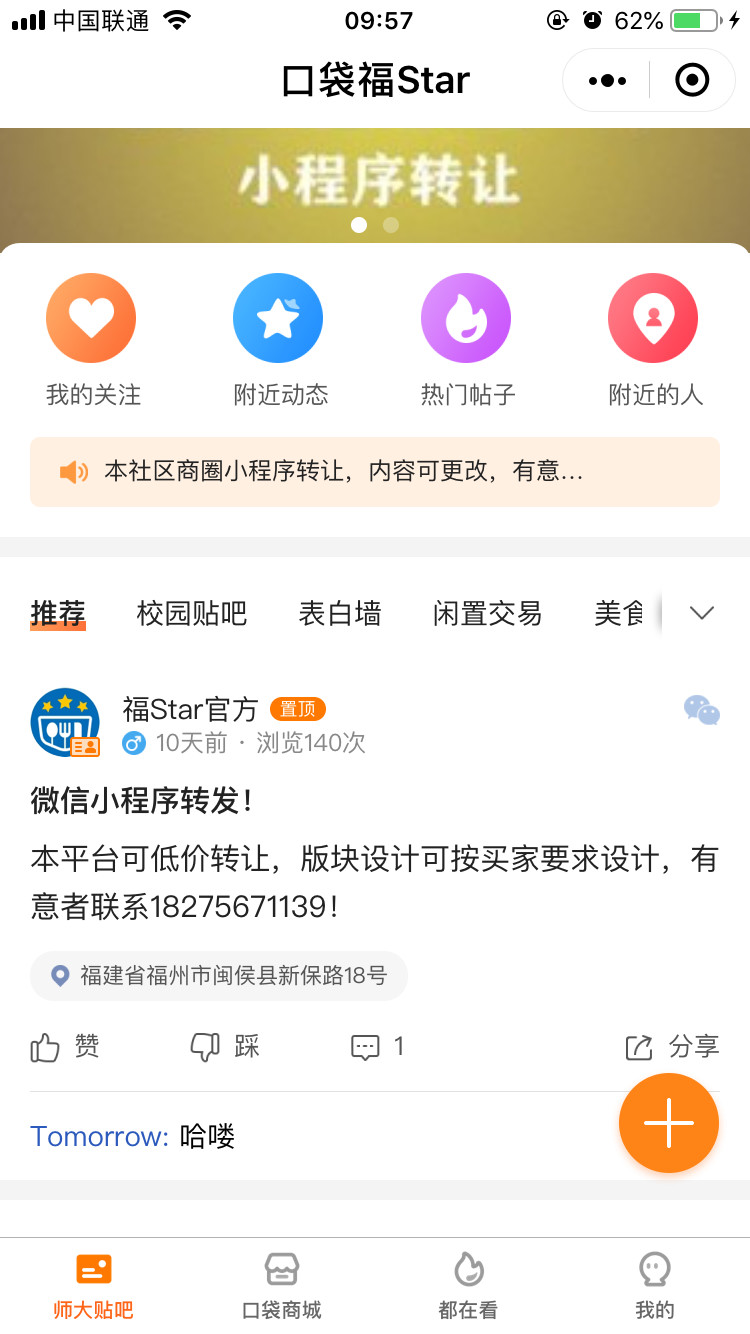Create a new post with the plus button

668,1123
